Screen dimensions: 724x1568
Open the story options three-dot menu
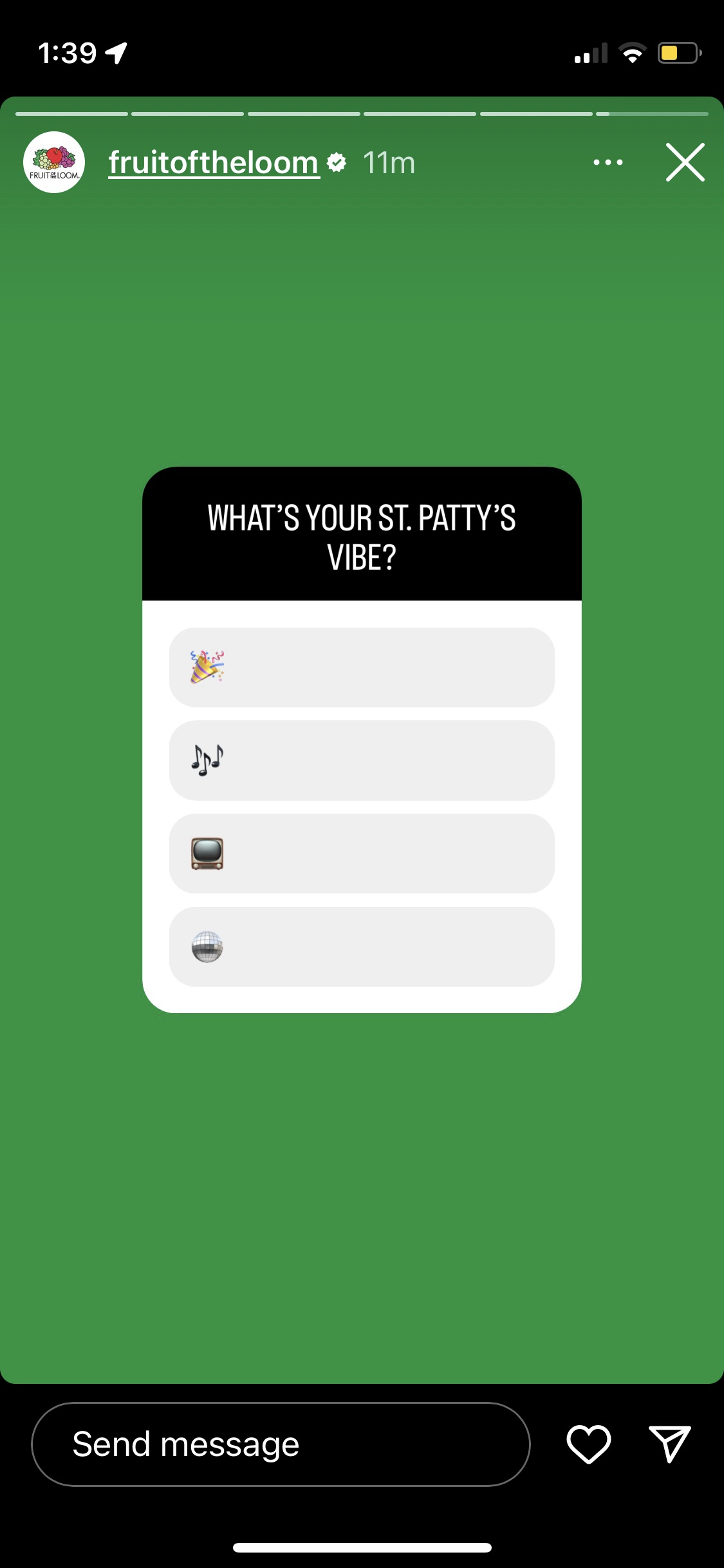point(608,162)
